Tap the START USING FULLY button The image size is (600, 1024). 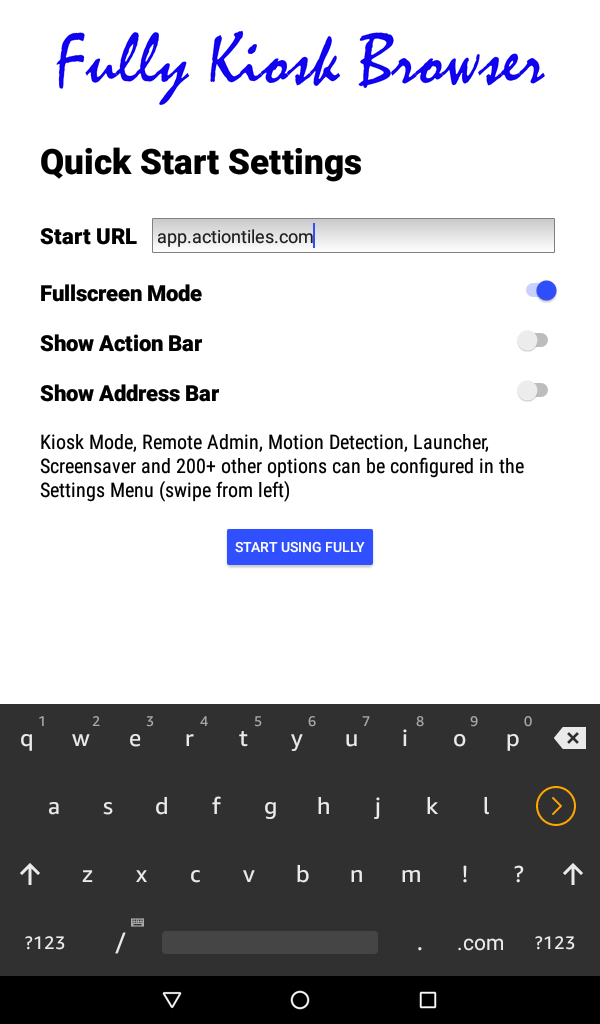point(300,547)
